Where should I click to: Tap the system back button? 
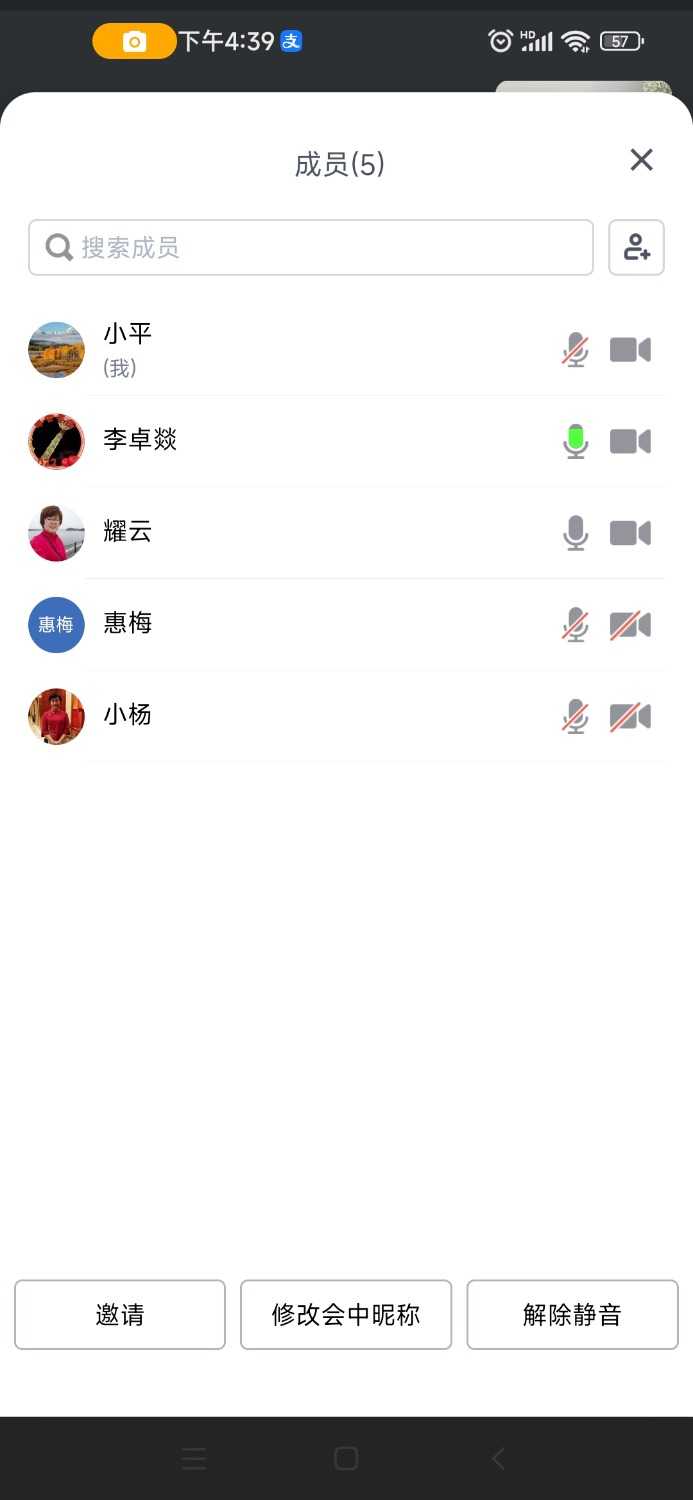pos(498,1459)
